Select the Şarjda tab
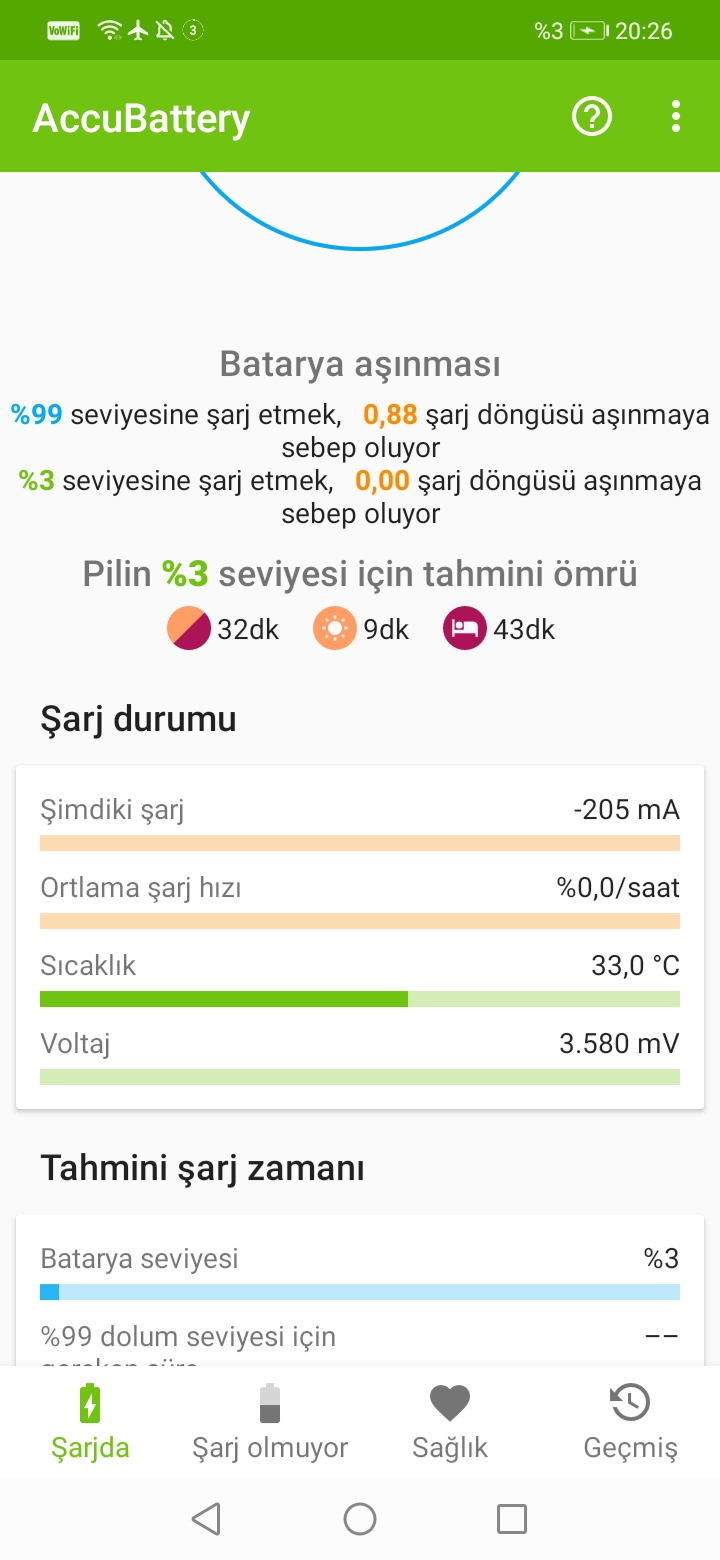This screenshot has width=720, height=1560. coord(90,1420)
